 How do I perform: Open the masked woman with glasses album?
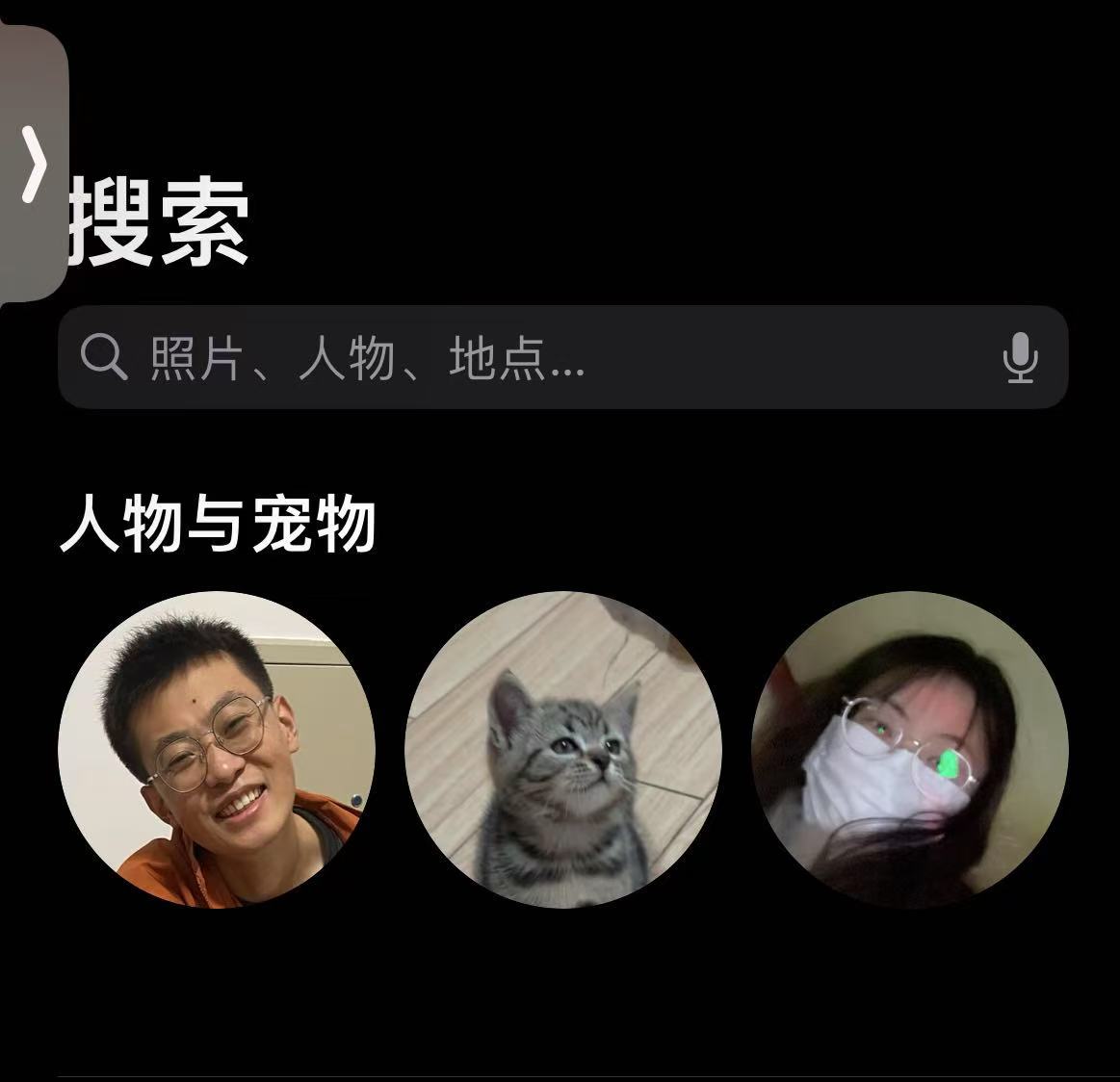coord(909,750)
